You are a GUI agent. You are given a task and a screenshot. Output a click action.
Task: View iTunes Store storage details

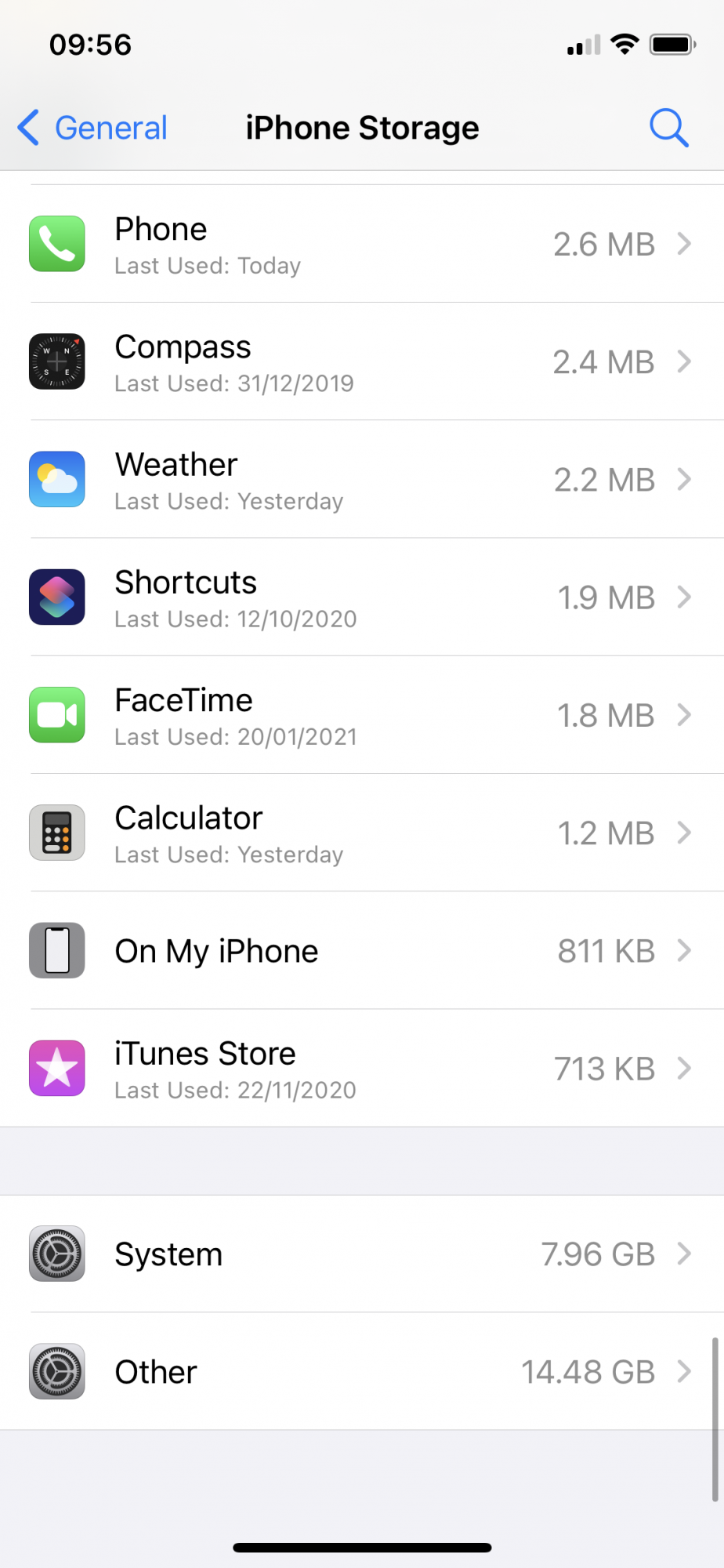(x=362, y=1068)
